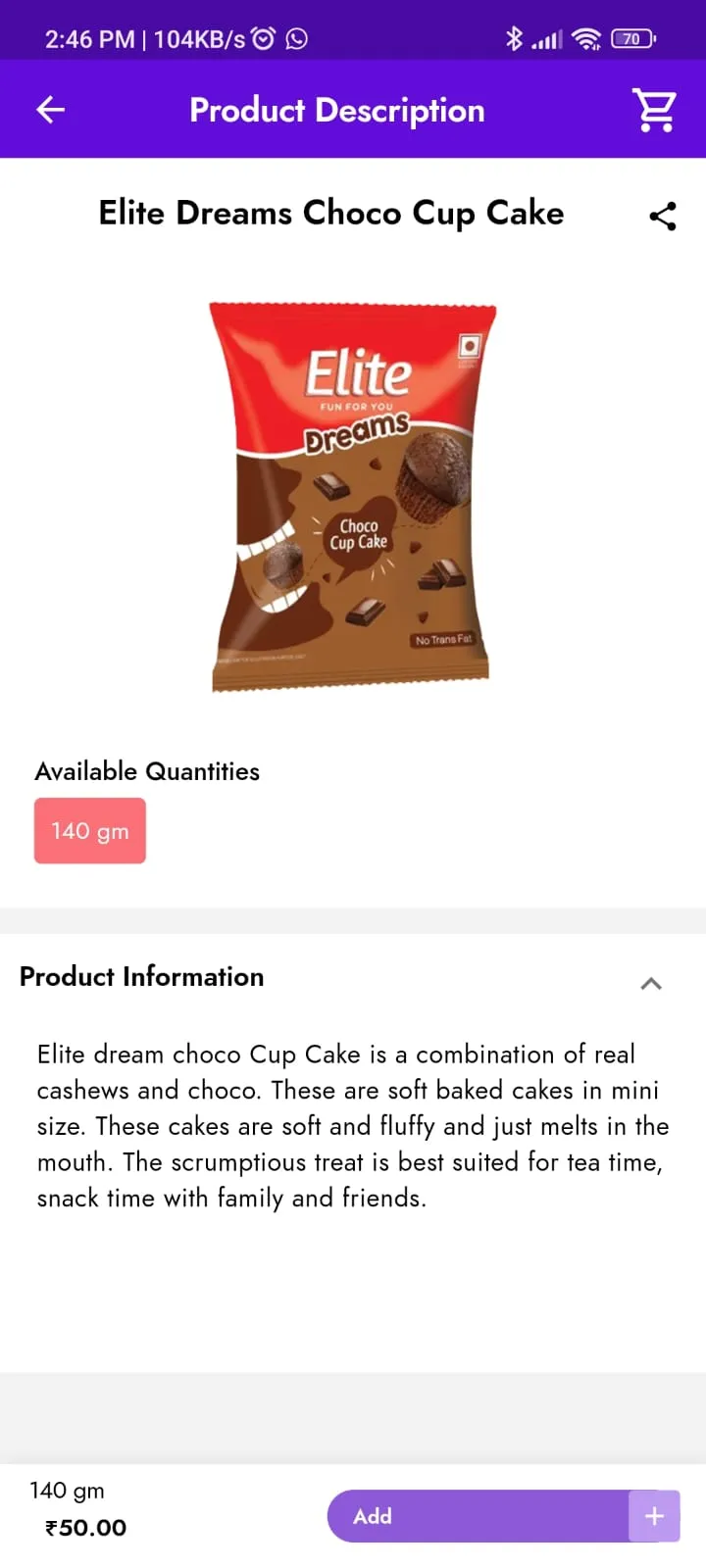Collapse the Product Information section
Viewport: 706px width, 1568px height.
pos(651,983)
